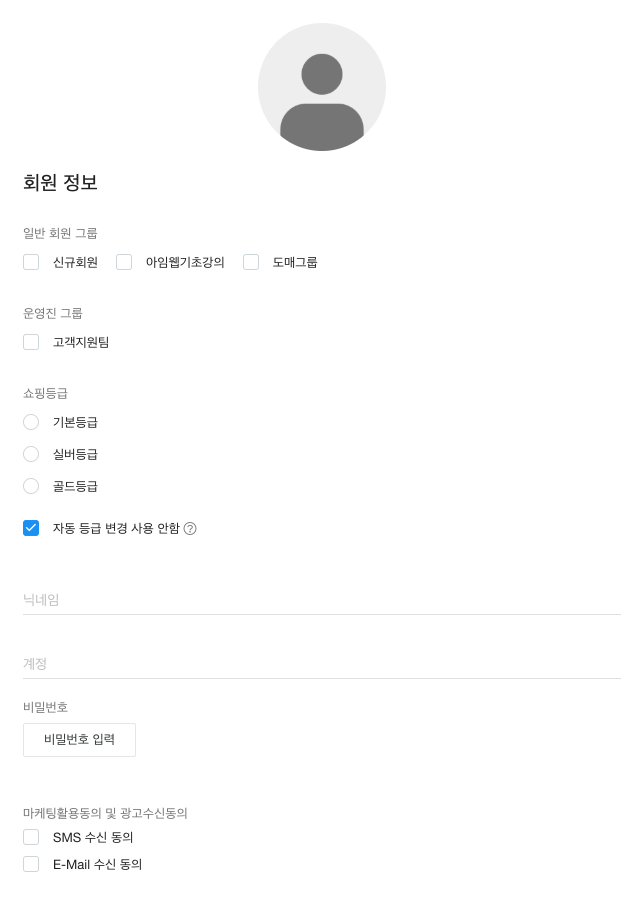Select the 실버등급 radio option
Image resolution: width=640 pixels, height=900 pixels.
(31, 454)
